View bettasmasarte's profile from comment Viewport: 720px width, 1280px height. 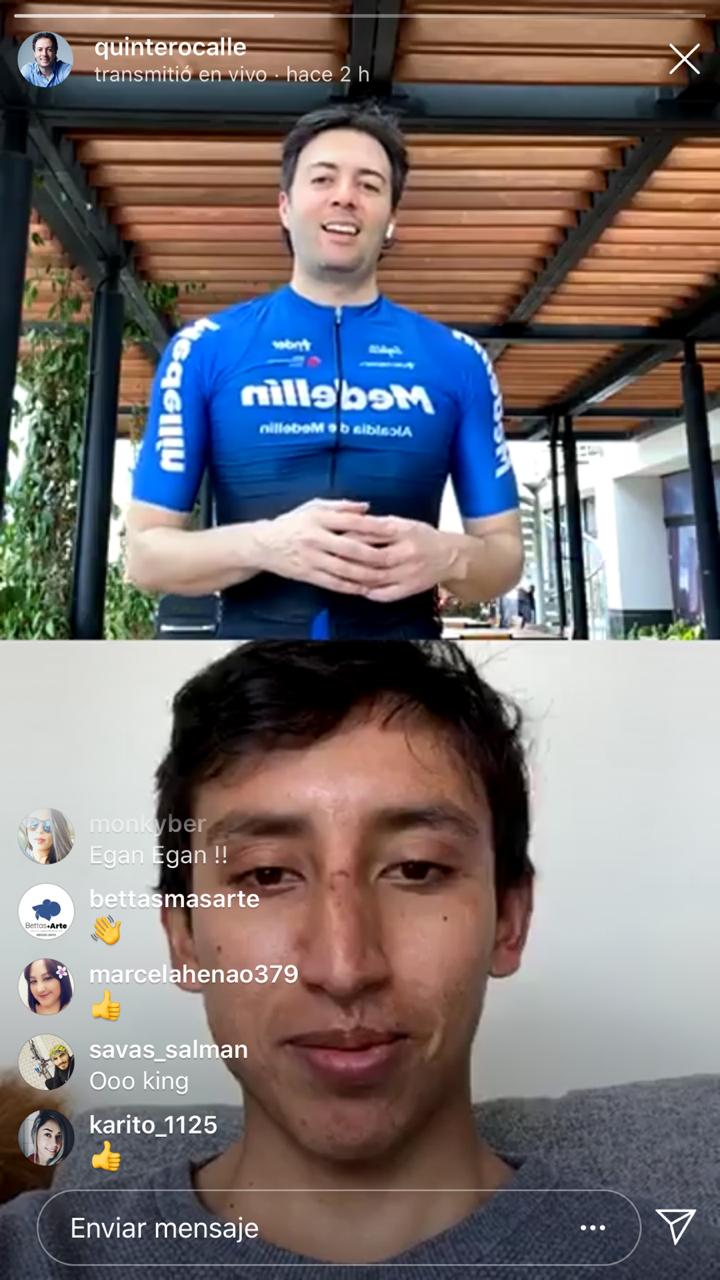(x=174, y=898)
